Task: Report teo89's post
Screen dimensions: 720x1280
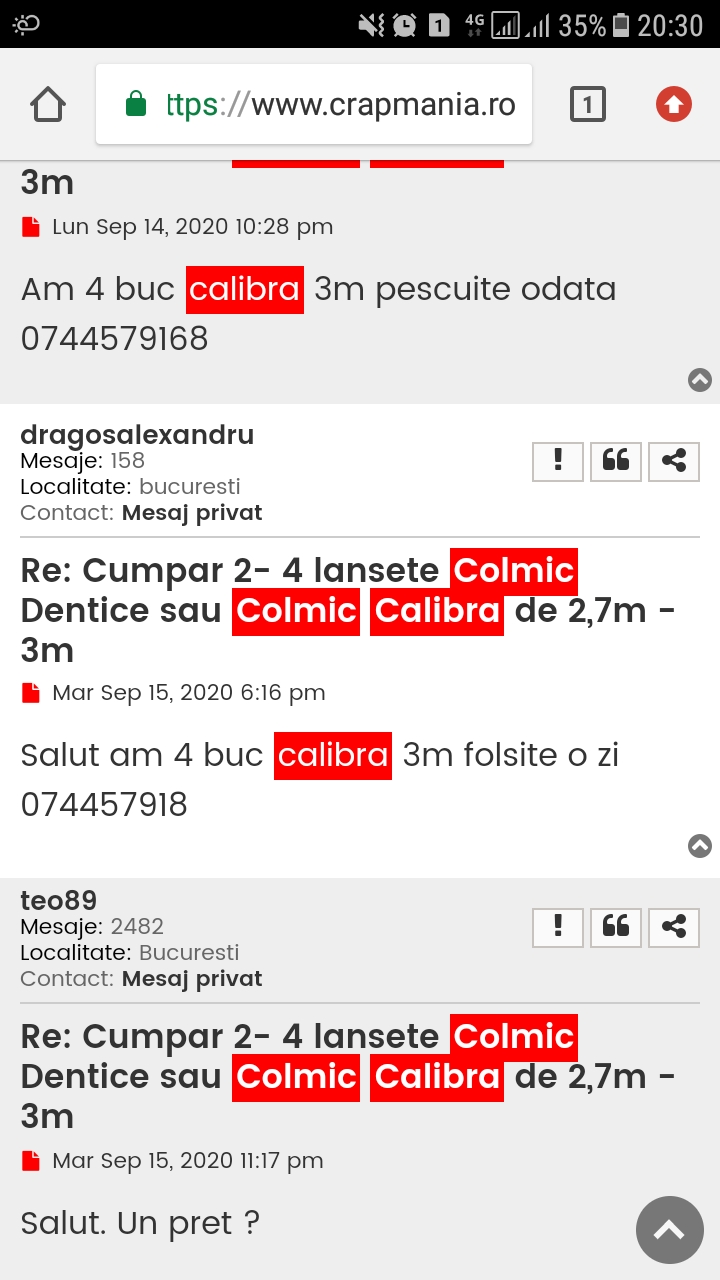Action: pos(558,927)
